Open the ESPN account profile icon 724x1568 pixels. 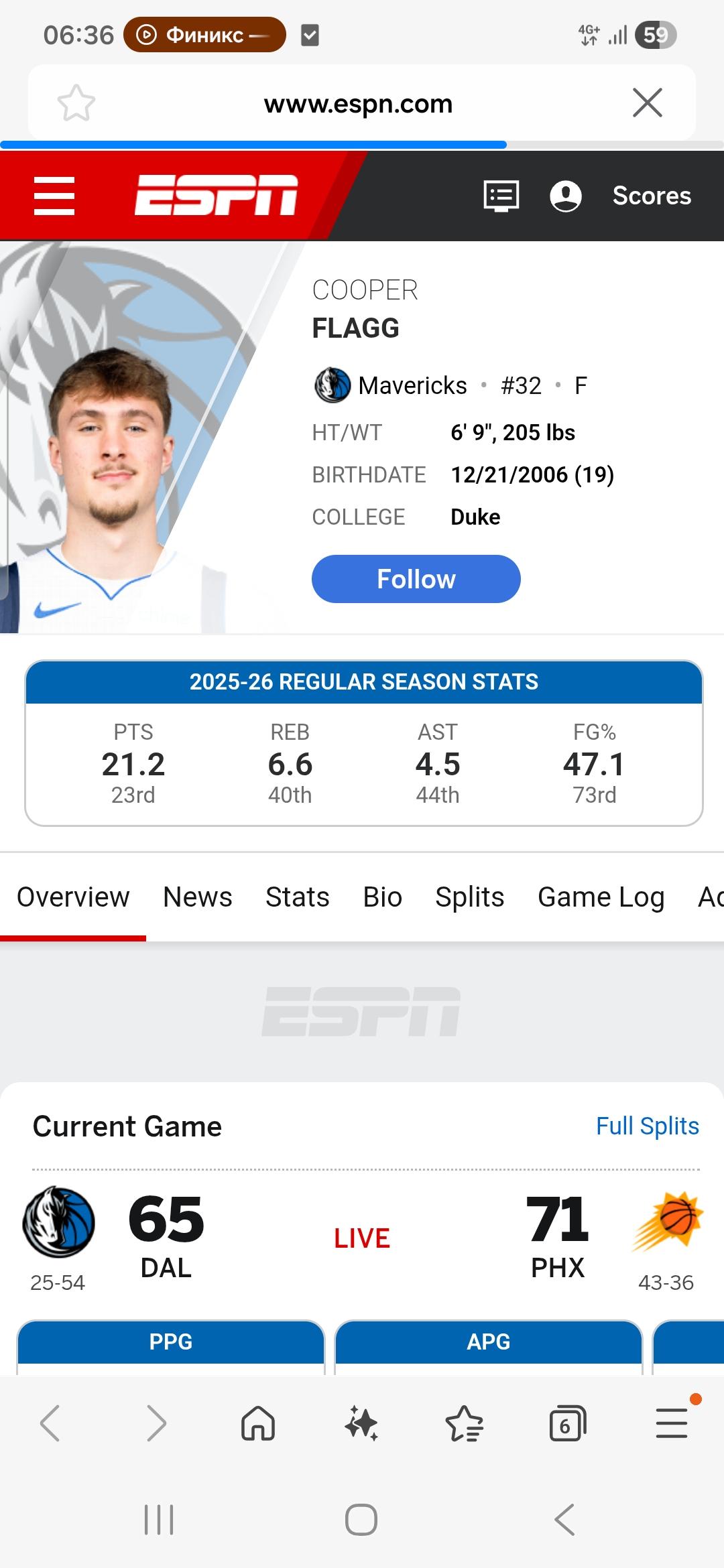coord(565,196)
